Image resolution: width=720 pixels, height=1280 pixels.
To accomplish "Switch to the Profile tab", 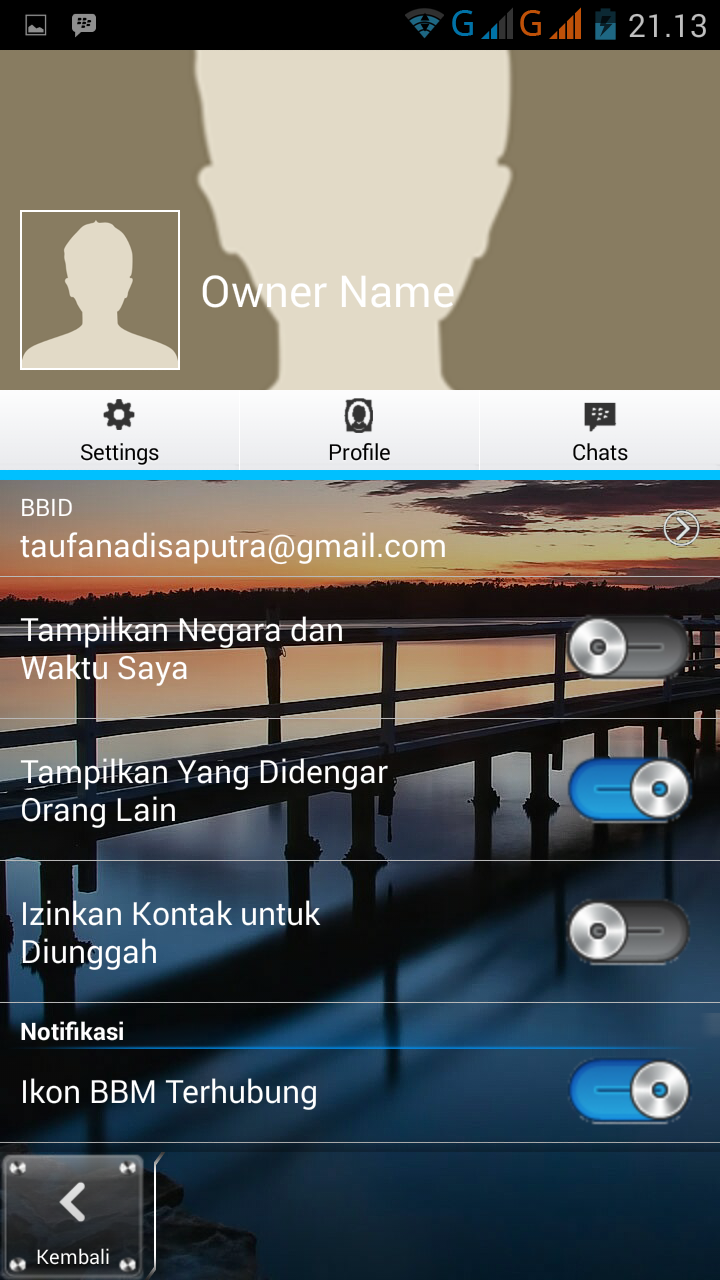I will [x=359, y=431].
